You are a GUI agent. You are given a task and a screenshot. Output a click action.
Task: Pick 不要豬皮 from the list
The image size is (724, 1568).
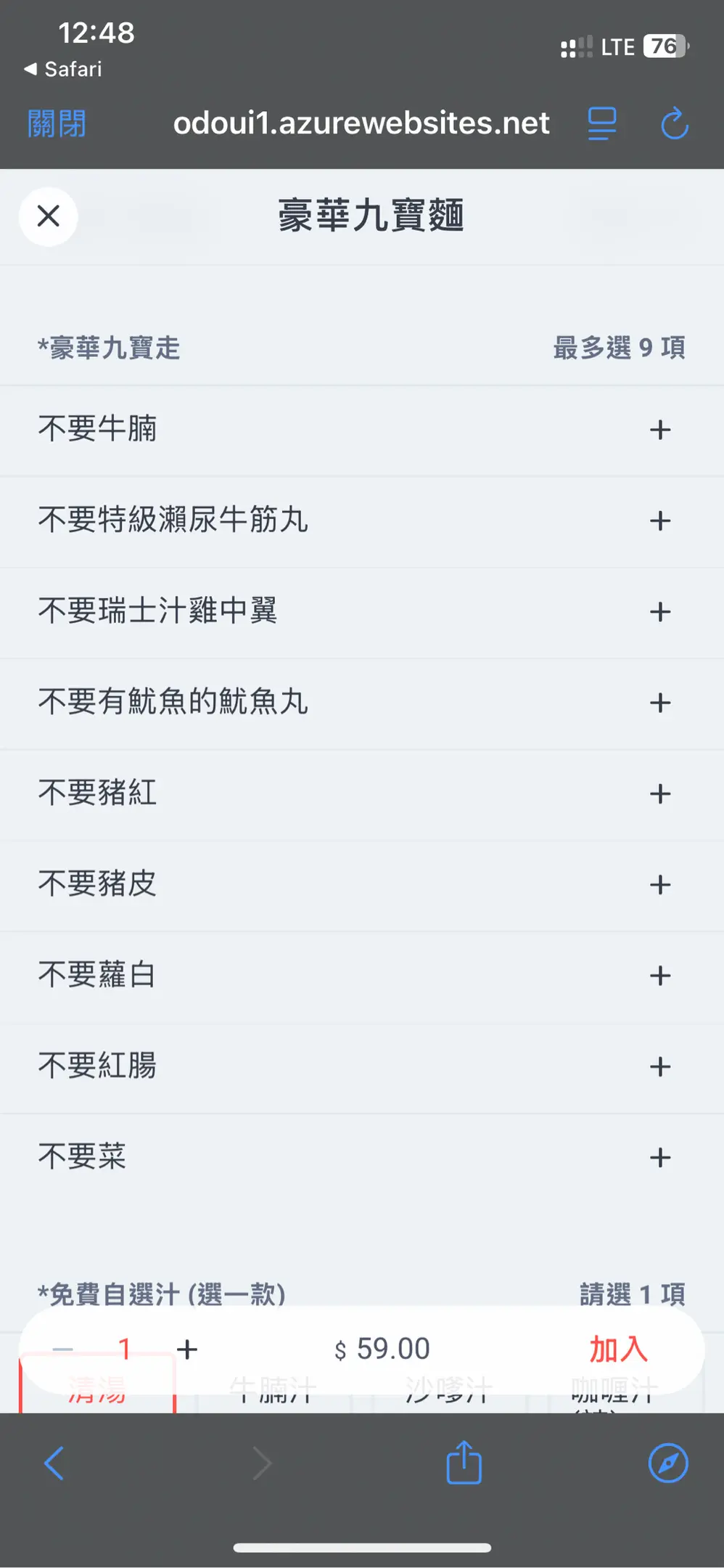click(x=659, y=885)
